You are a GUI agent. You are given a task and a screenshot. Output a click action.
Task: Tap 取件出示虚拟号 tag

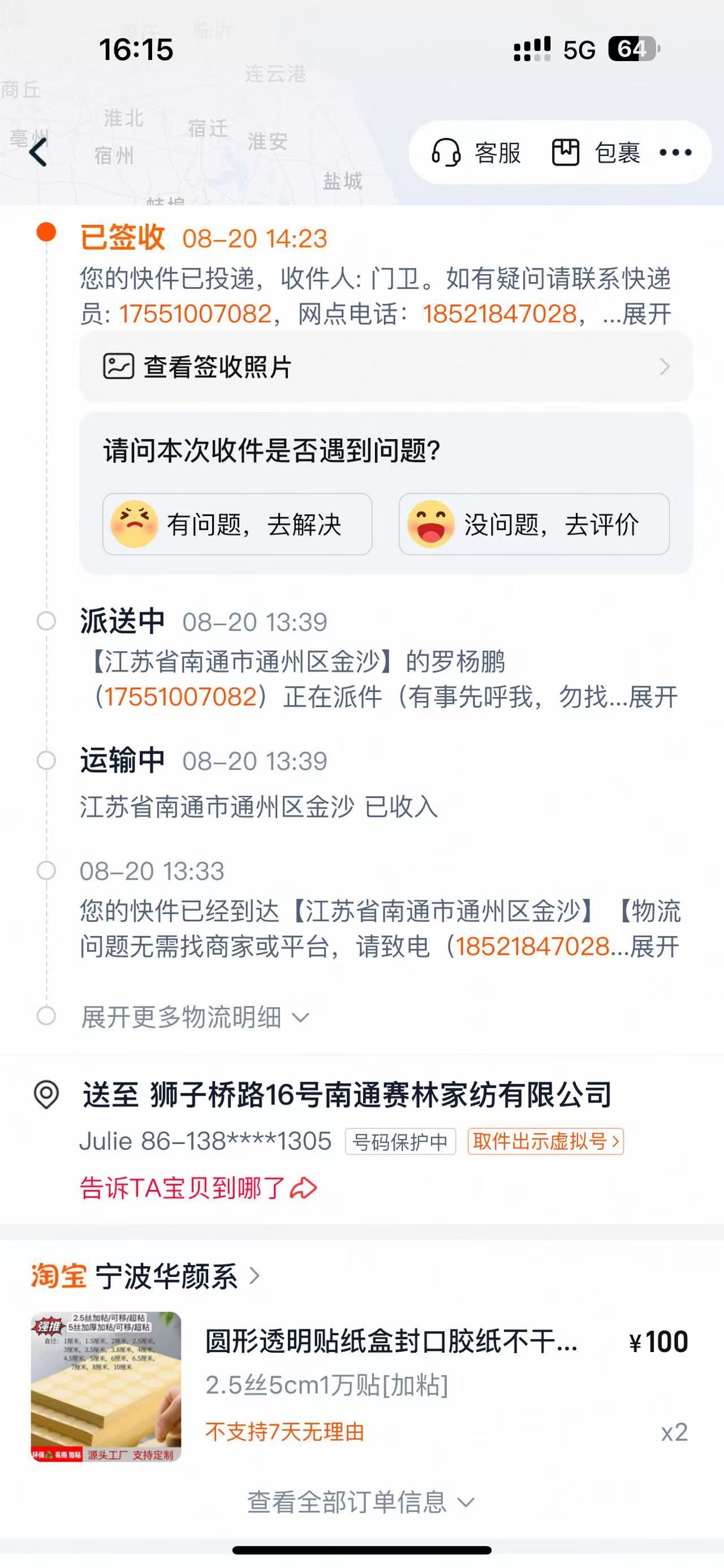546,1141
